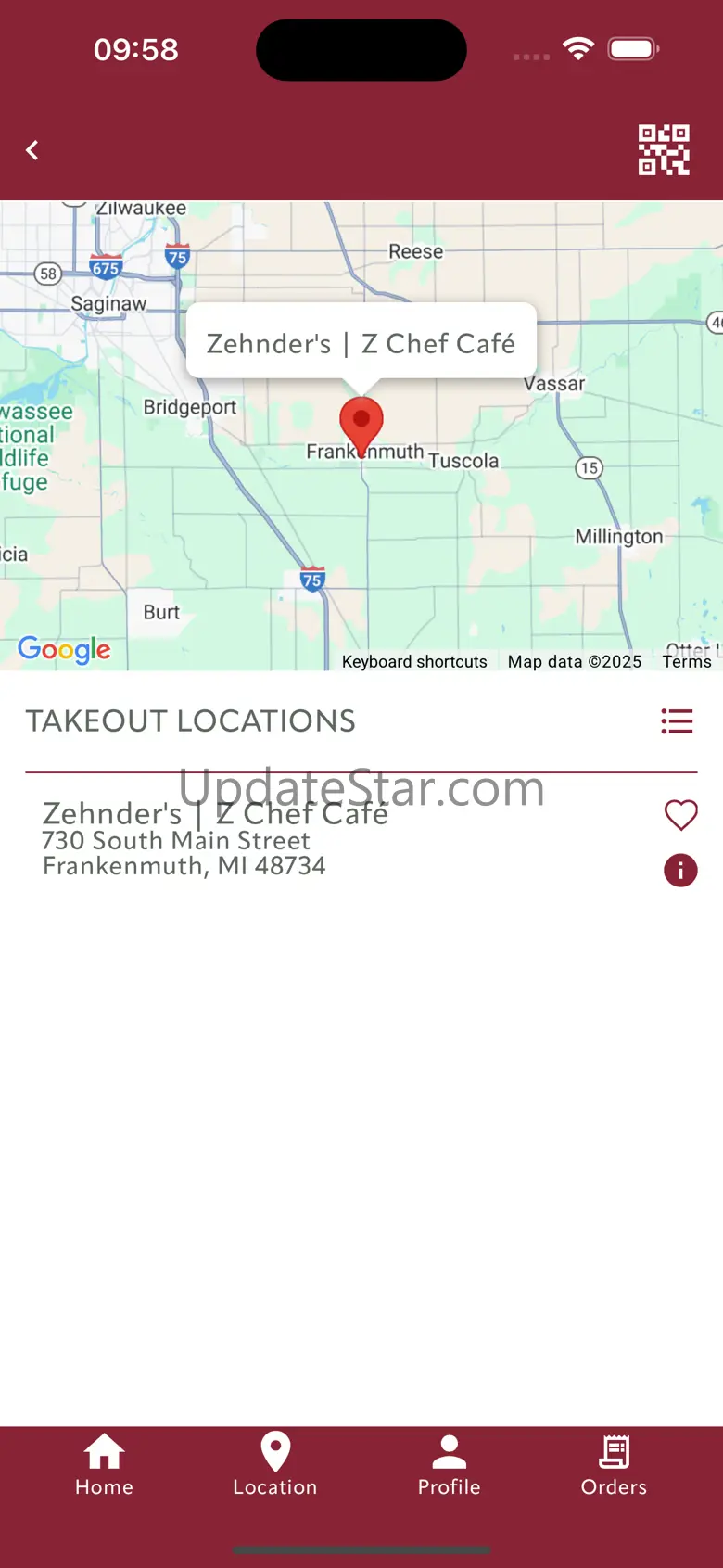Screen dimensions: 723x1568
Task: Open the QR code scanner
Action: point(664,150)
